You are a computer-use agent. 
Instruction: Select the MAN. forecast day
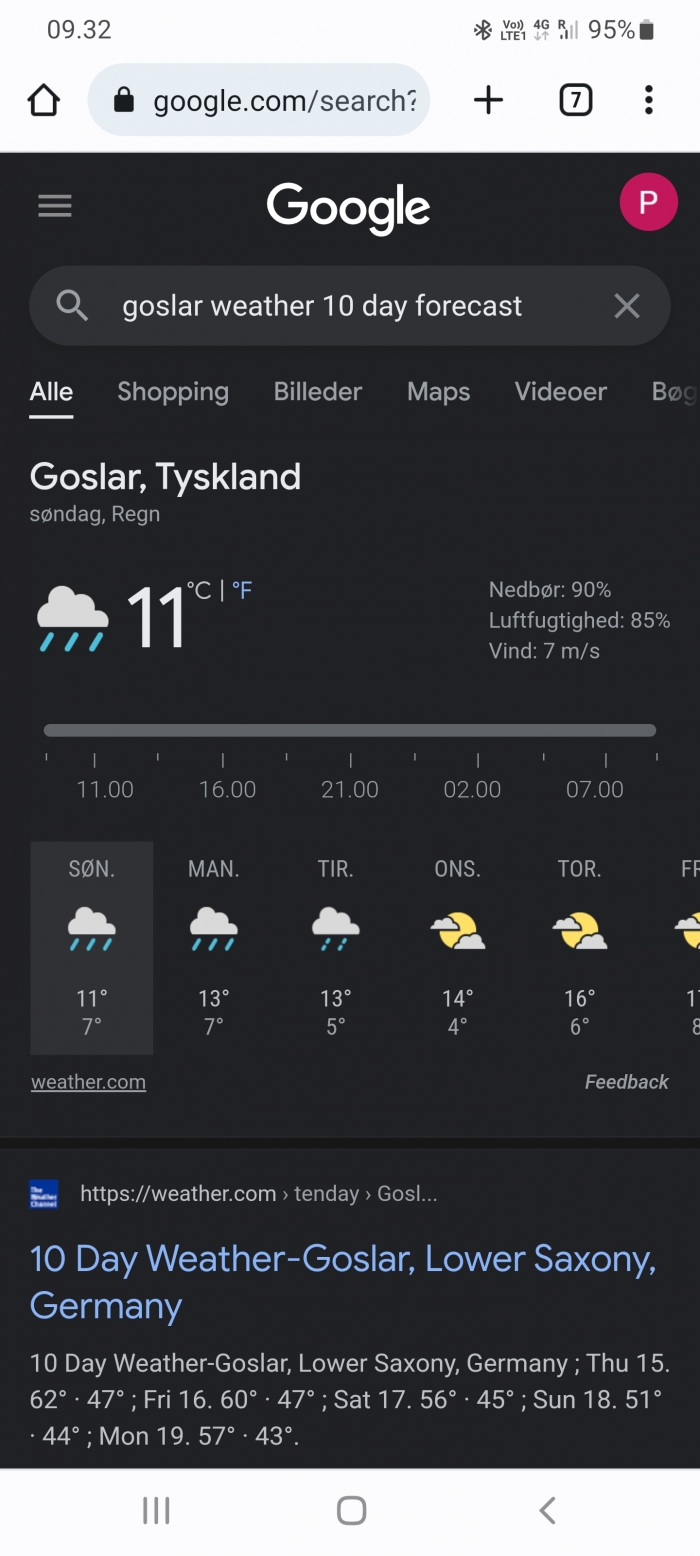coord(214,946)
